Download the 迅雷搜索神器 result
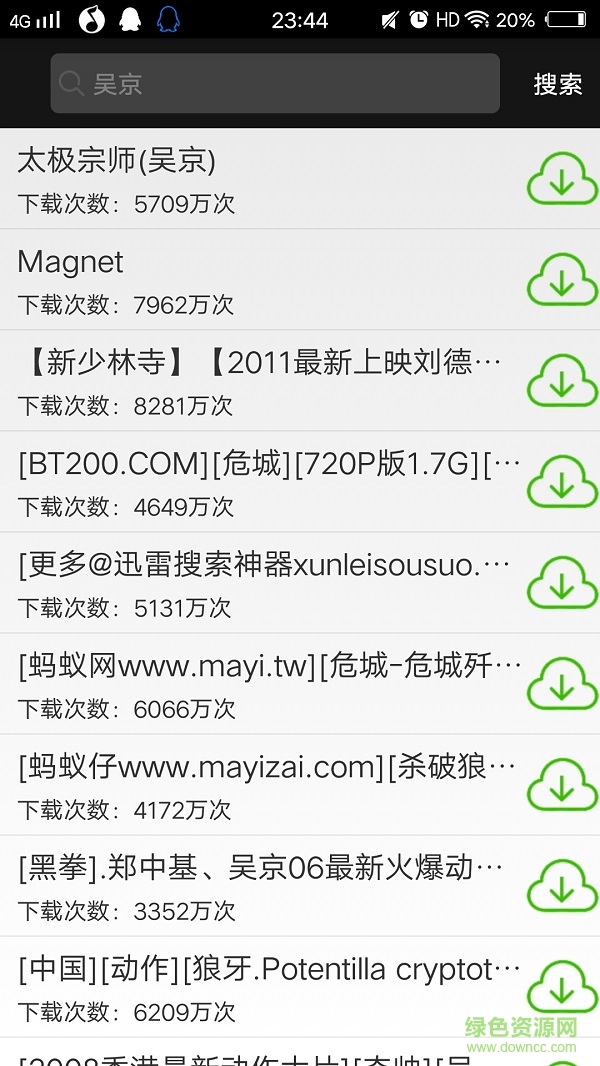The image size is (600, 1066). [562, 583]
